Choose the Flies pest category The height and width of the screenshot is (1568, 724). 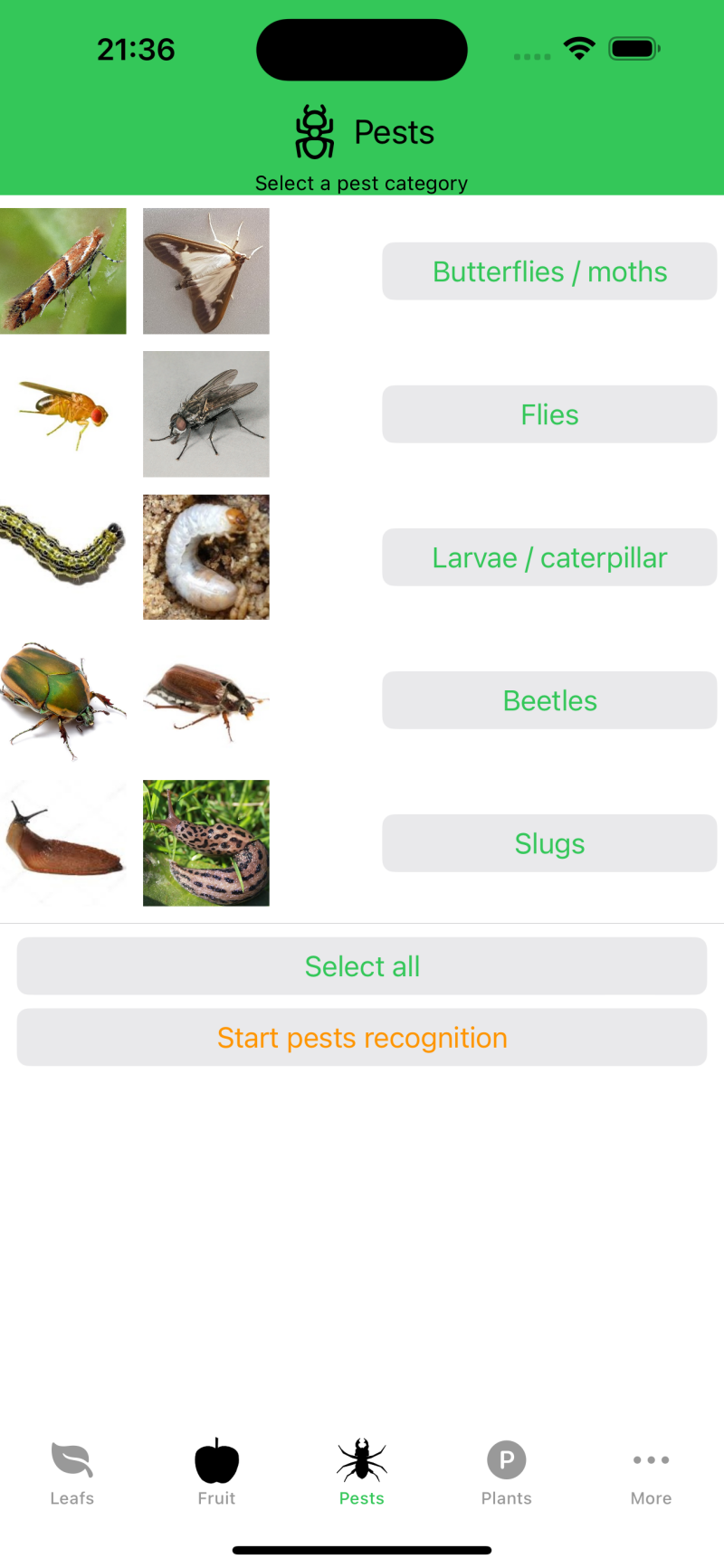pyautogui.click(x=549, y=414)
